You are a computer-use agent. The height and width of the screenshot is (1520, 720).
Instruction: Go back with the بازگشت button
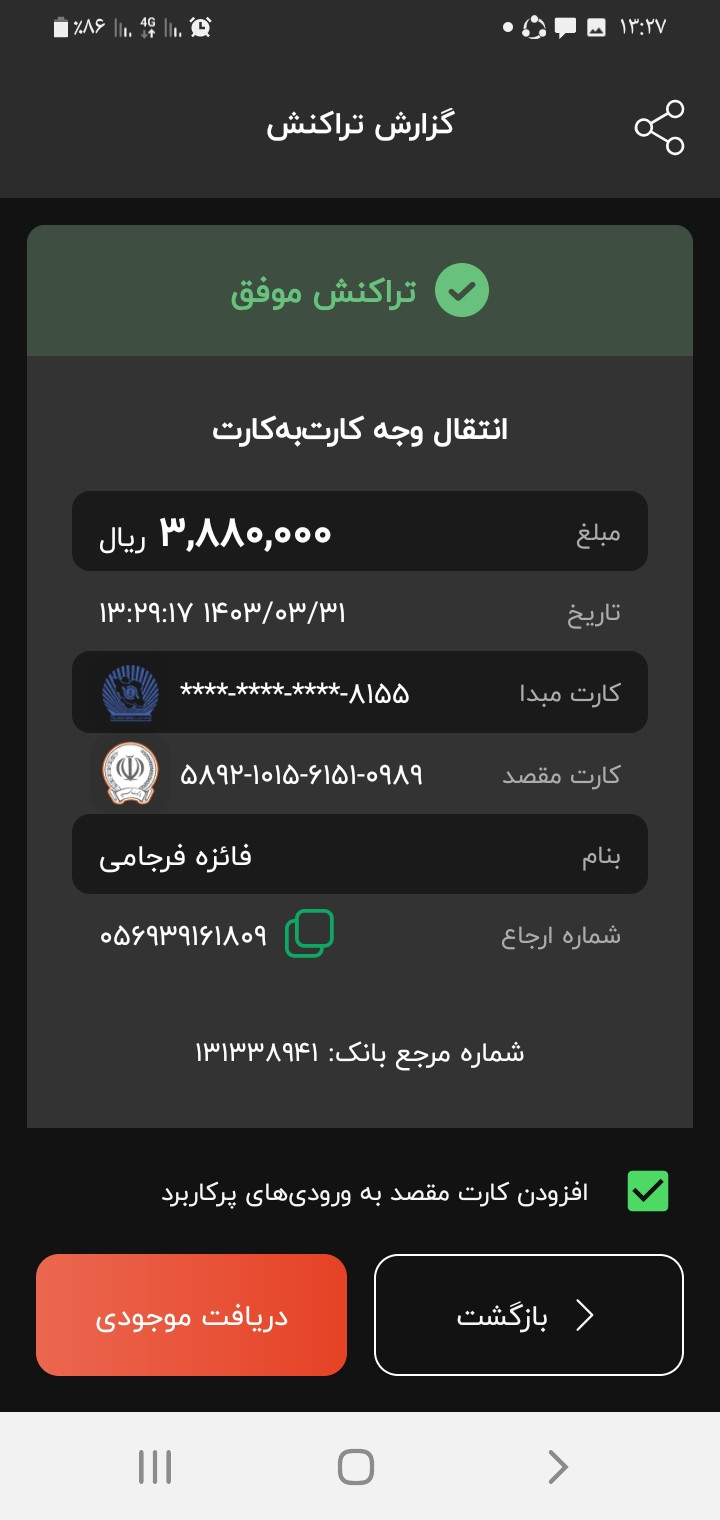click(x=528, y=1315)
